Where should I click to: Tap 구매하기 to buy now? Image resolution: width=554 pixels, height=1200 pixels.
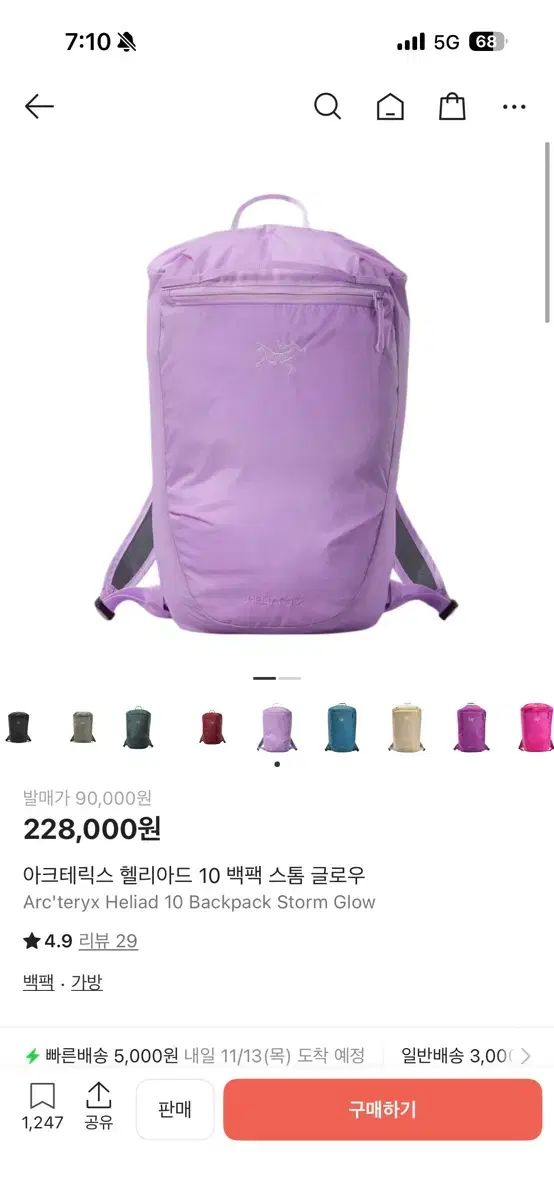pyautogui.click(x=382, y=1109)
